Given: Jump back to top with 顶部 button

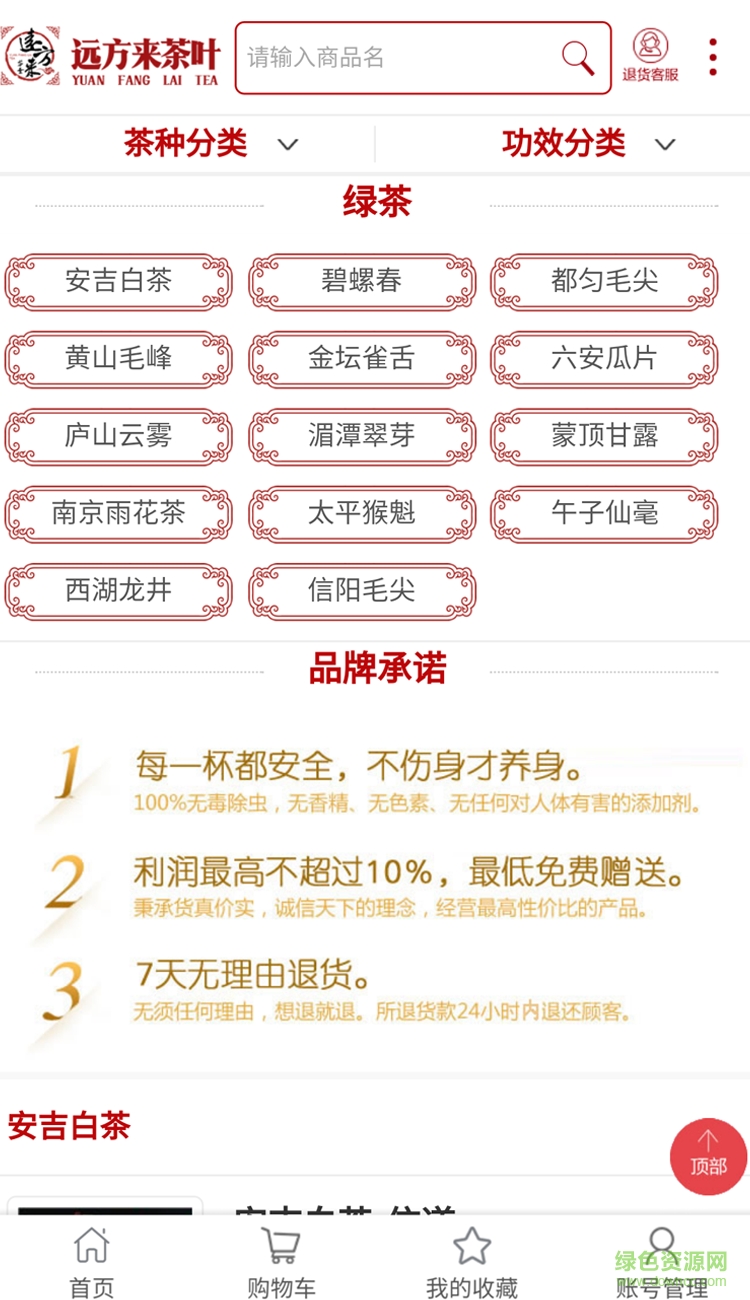Looking at the screenshot, I should (x=708, y=1156).
